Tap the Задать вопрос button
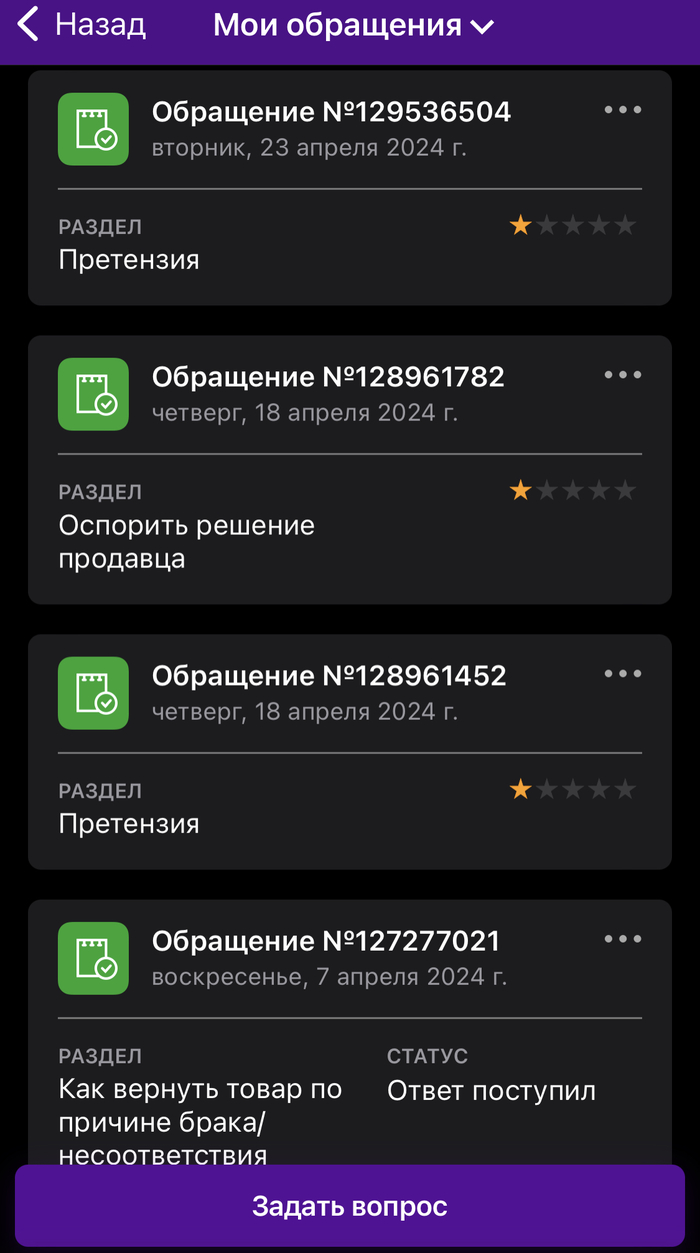The height and width of the screenshot is (1253, 700). click(349, 1206)
